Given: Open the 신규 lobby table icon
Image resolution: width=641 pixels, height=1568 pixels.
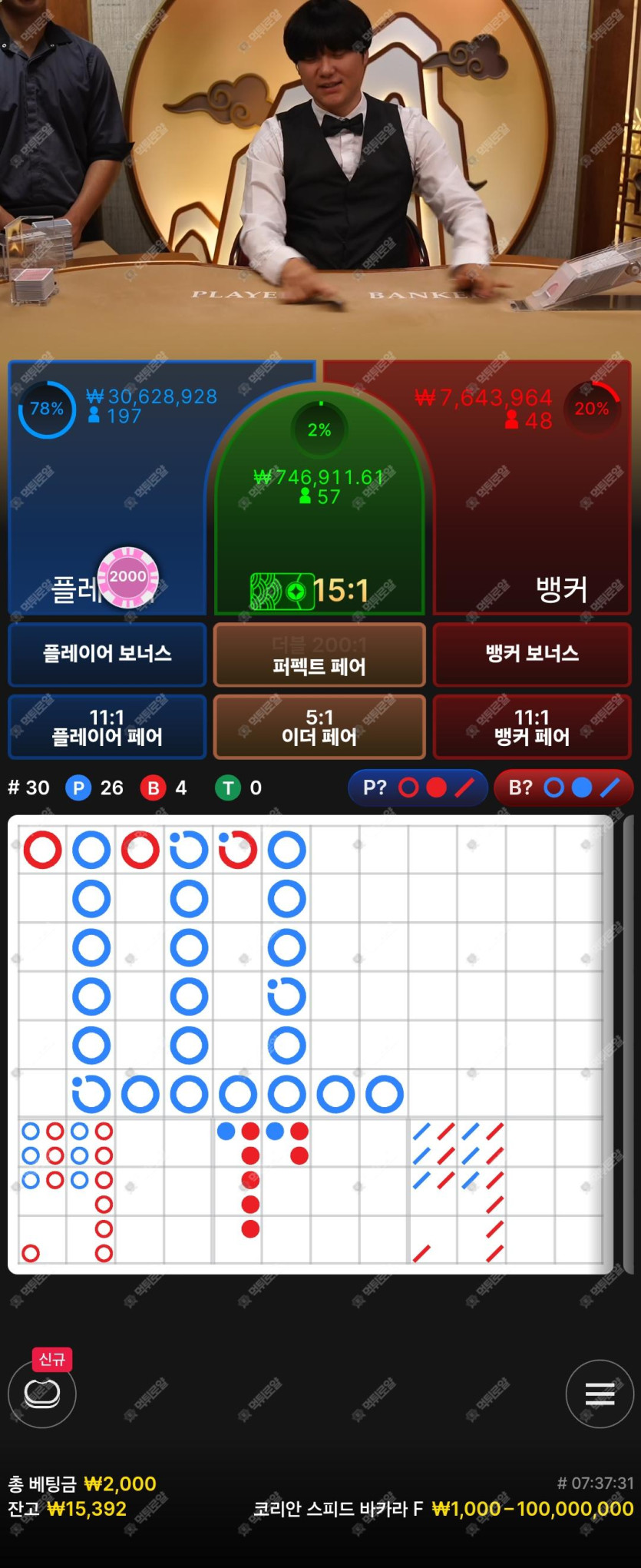Looking at the screenshot, I should click(42, 1393).
